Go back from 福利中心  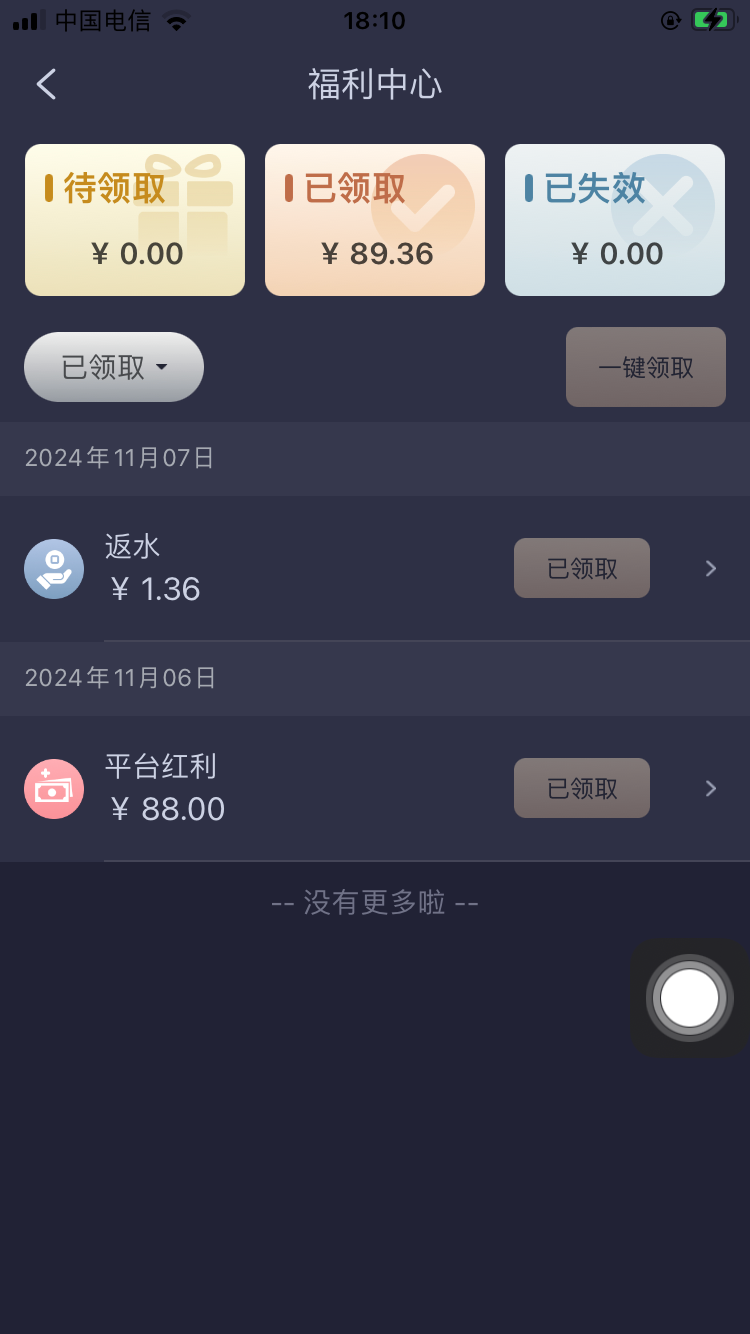46,85
